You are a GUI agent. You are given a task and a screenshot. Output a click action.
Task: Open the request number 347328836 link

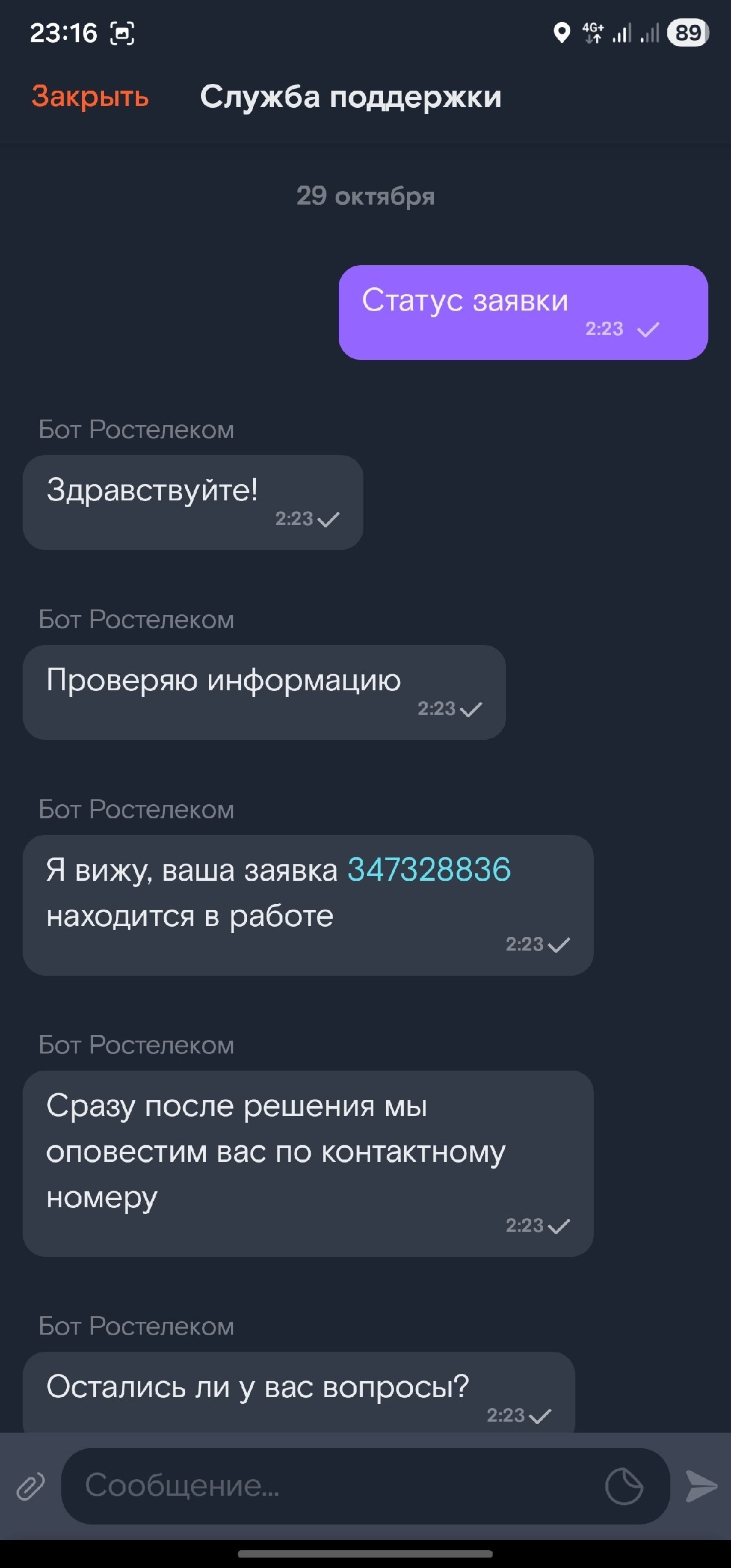point(429,870)
